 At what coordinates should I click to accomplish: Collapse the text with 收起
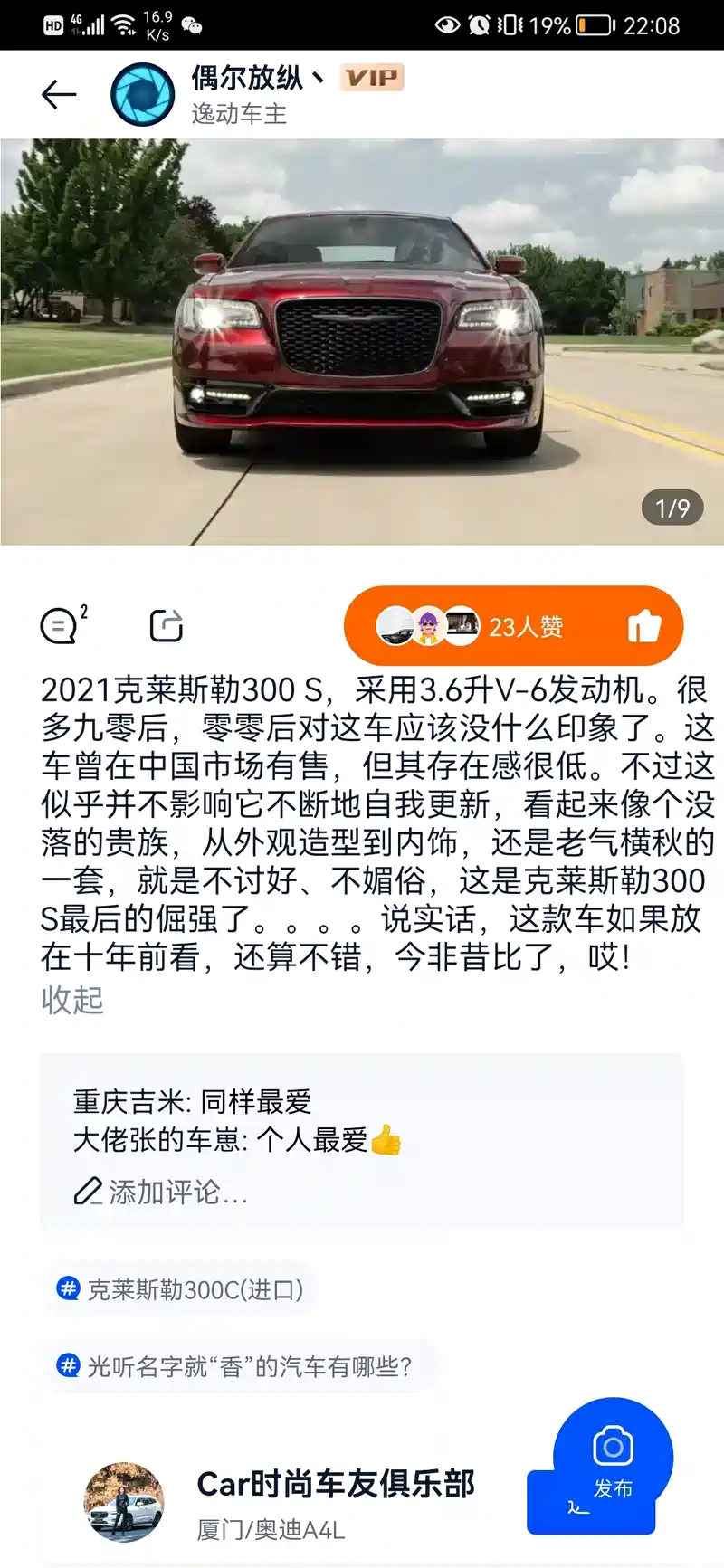pos(72,1000)
